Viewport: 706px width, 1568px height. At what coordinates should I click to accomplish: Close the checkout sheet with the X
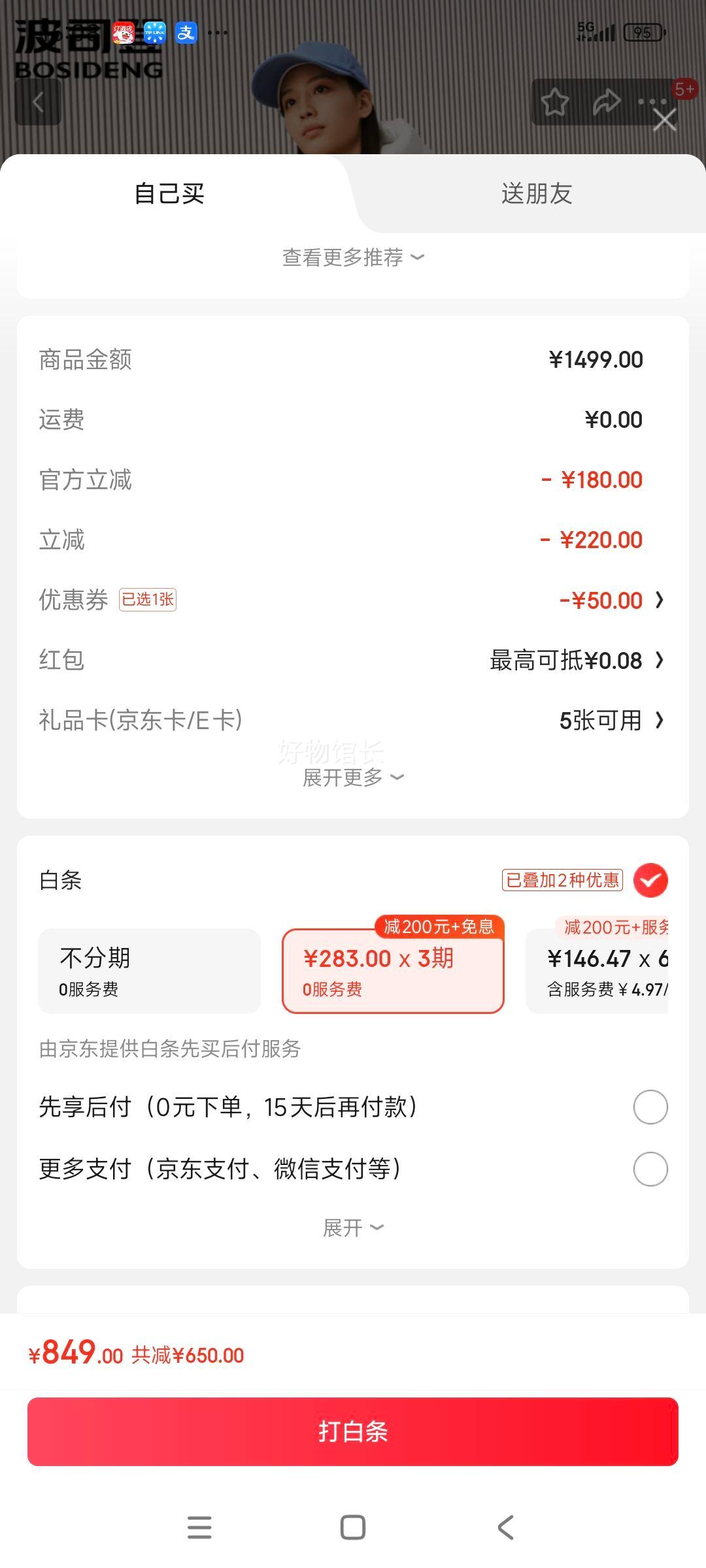pos(665,120)
